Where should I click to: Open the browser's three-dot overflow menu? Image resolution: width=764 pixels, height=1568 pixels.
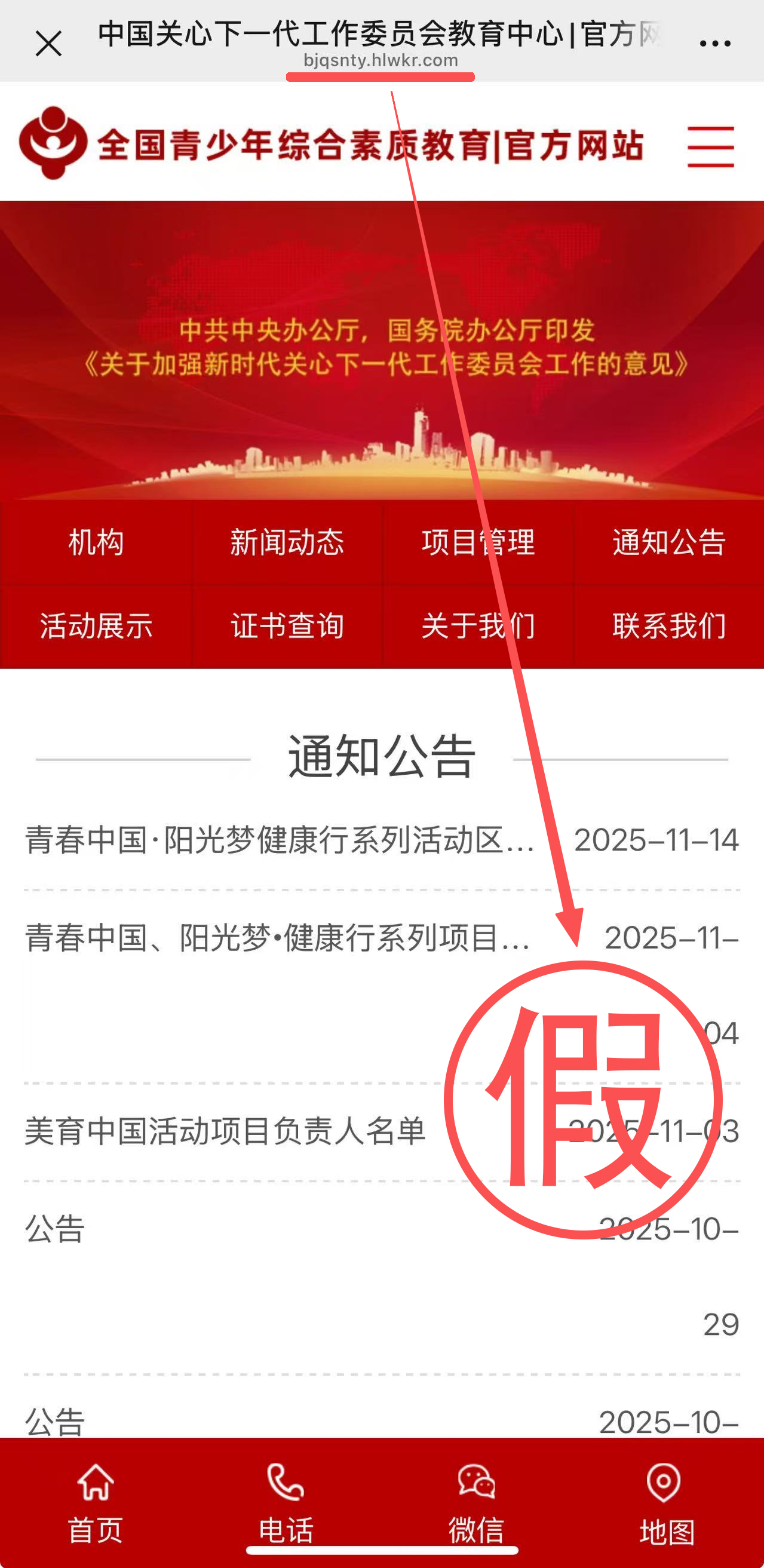click(x=714, y=44)
